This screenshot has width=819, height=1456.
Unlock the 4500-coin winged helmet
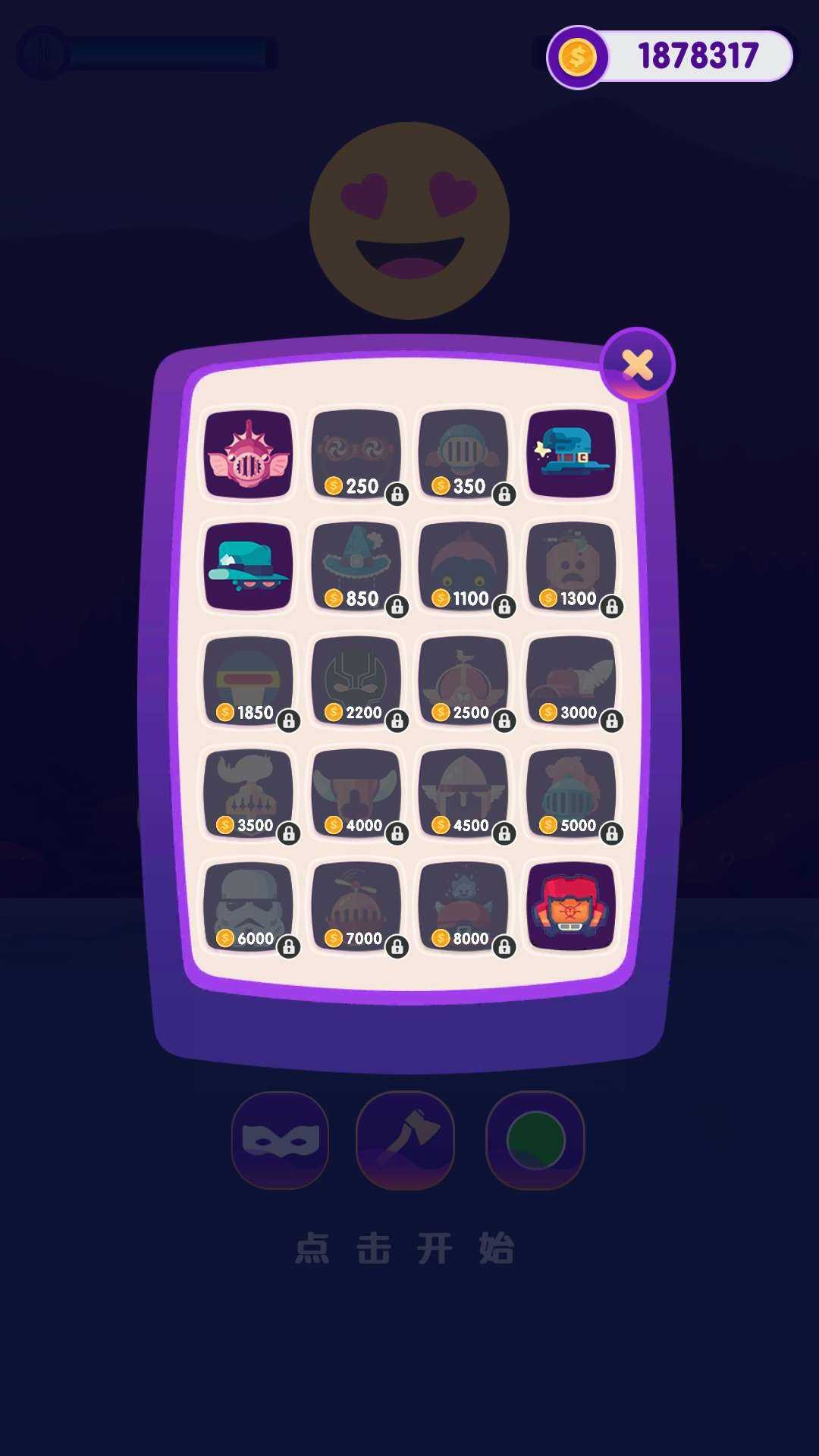(x=463, y=793)
